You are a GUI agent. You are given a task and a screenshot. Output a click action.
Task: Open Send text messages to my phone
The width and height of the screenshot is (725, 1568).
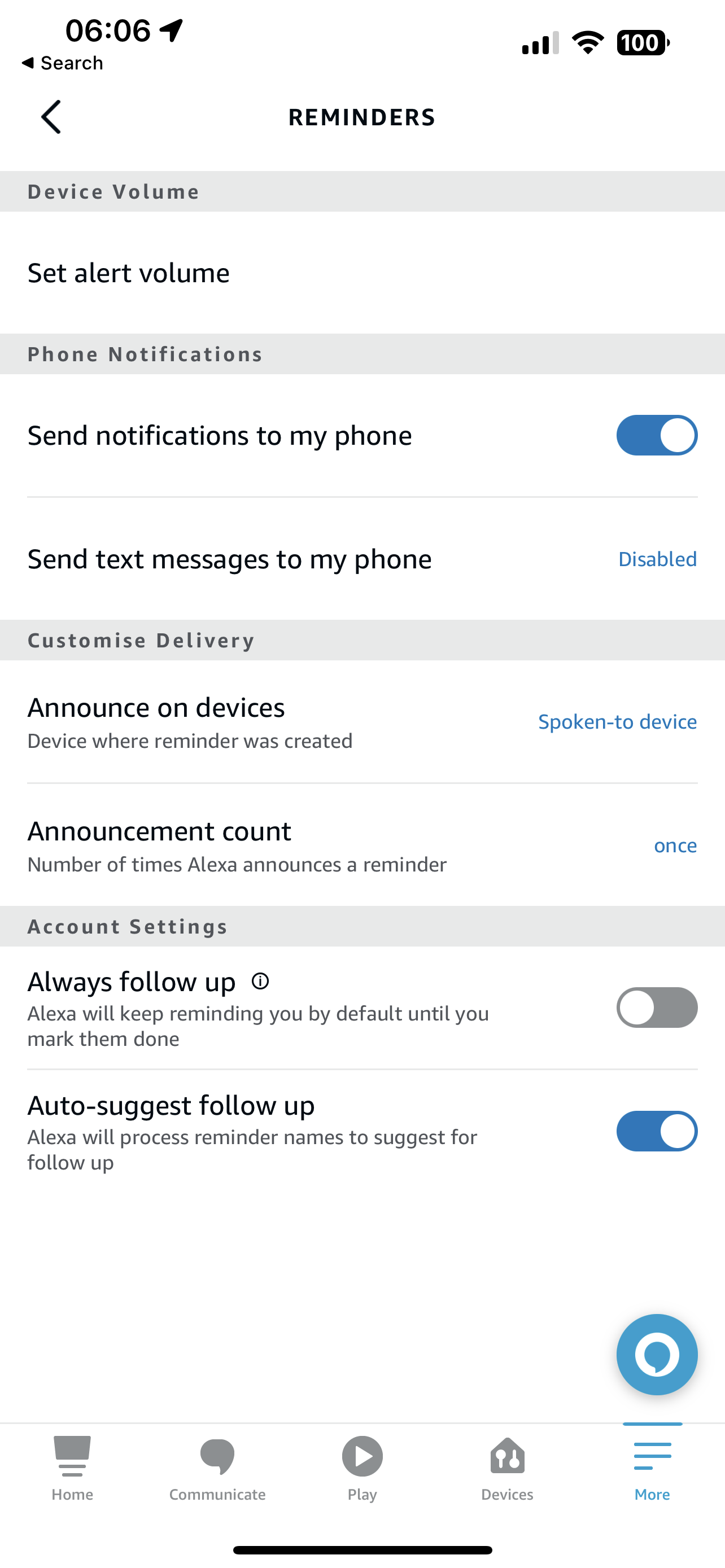(361, 559)
